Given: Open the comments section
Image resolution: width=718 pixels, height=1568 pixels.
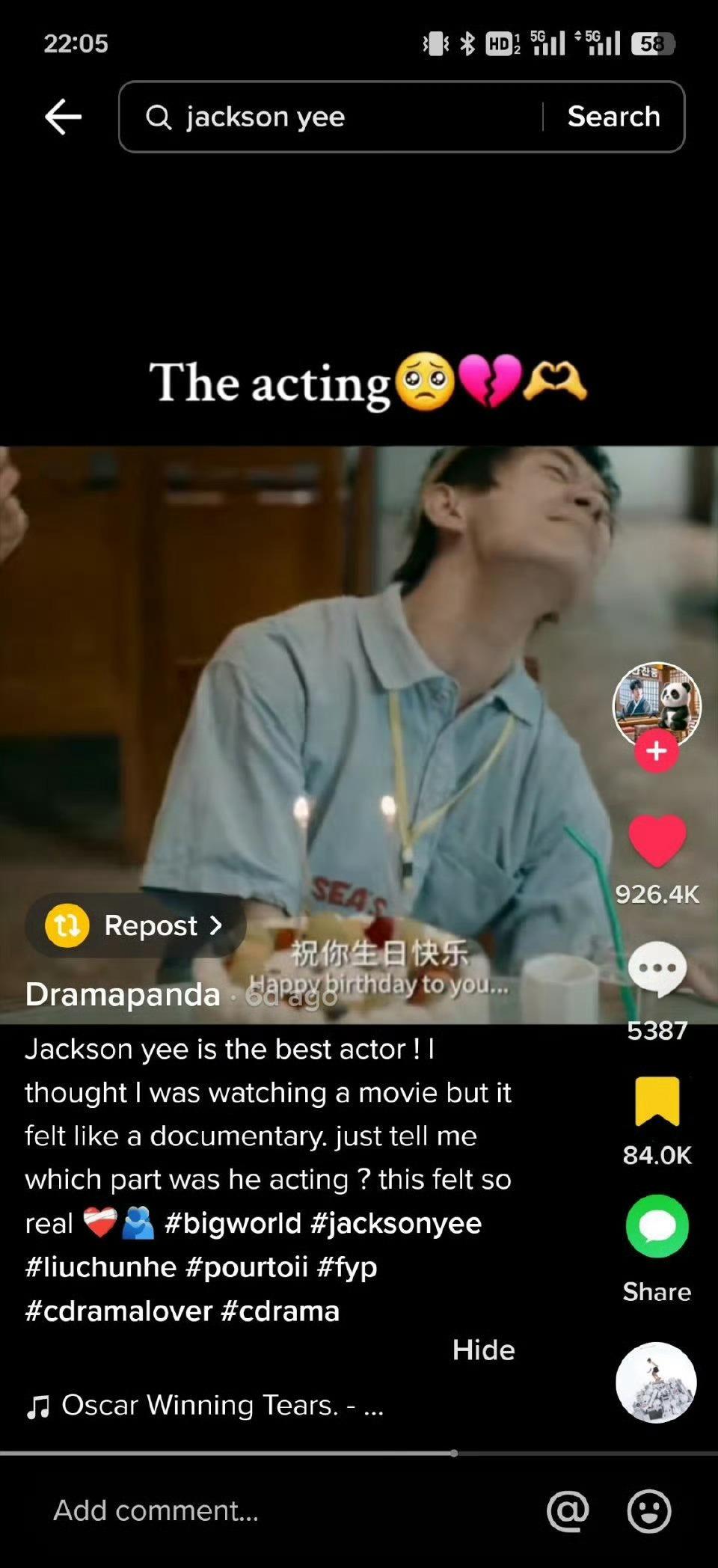Looking at the screenshot, I should 657,970.
